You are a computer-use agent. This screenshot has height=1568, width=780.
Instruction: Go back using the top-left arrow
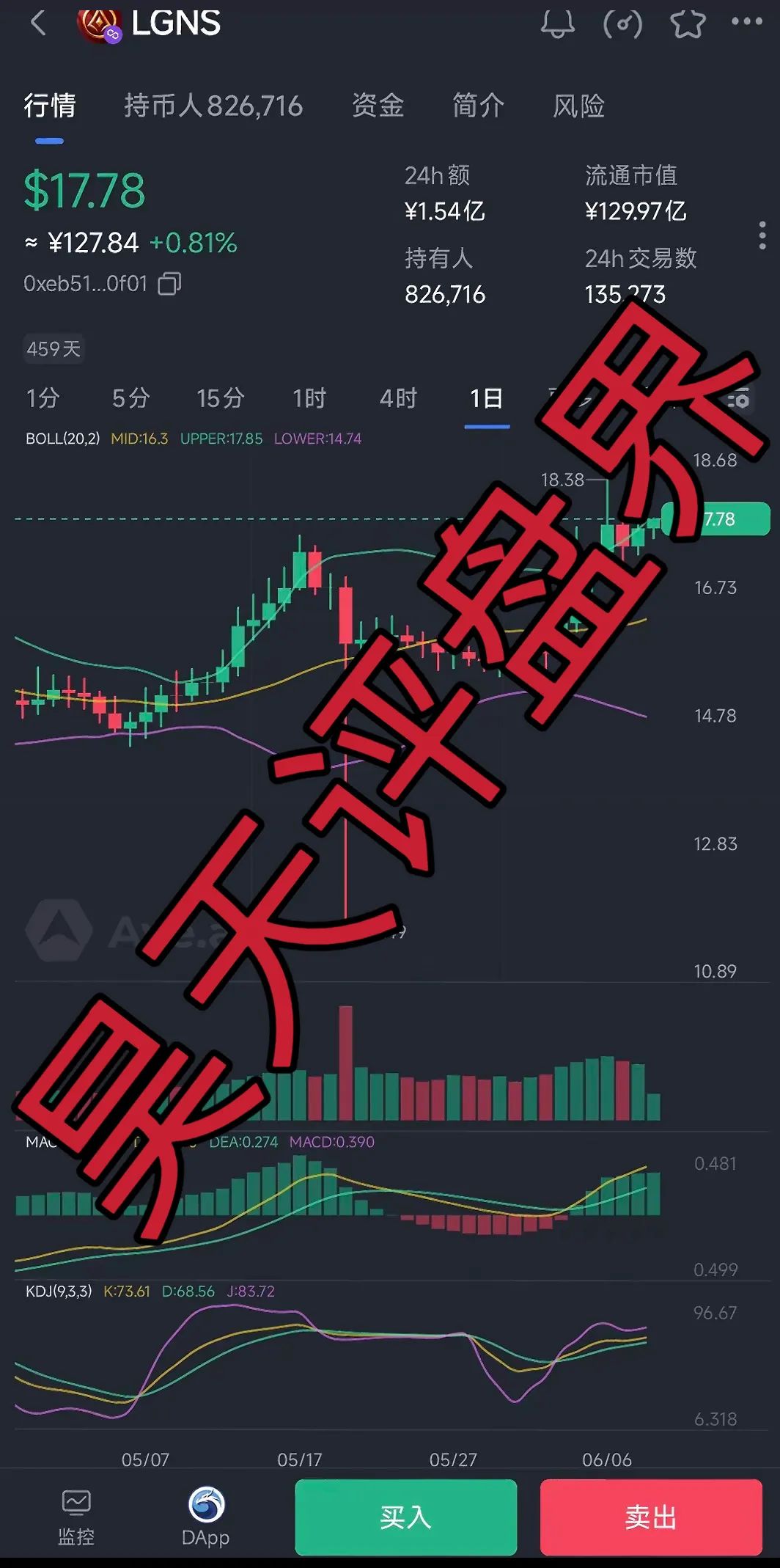[x=38, y=23]
